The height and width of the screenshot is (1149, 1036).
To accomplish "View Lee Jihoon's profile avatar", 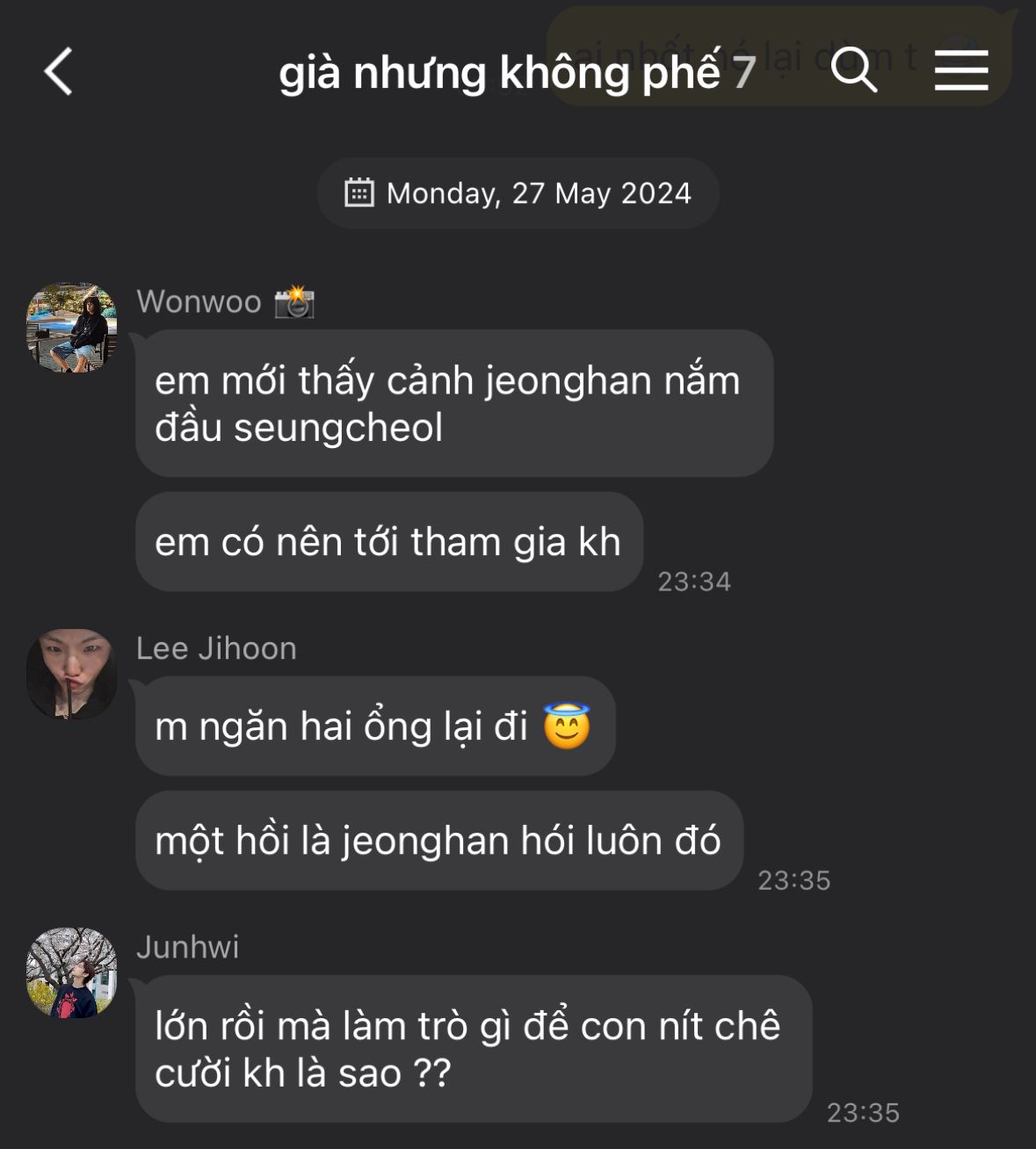I will point(72,674).
